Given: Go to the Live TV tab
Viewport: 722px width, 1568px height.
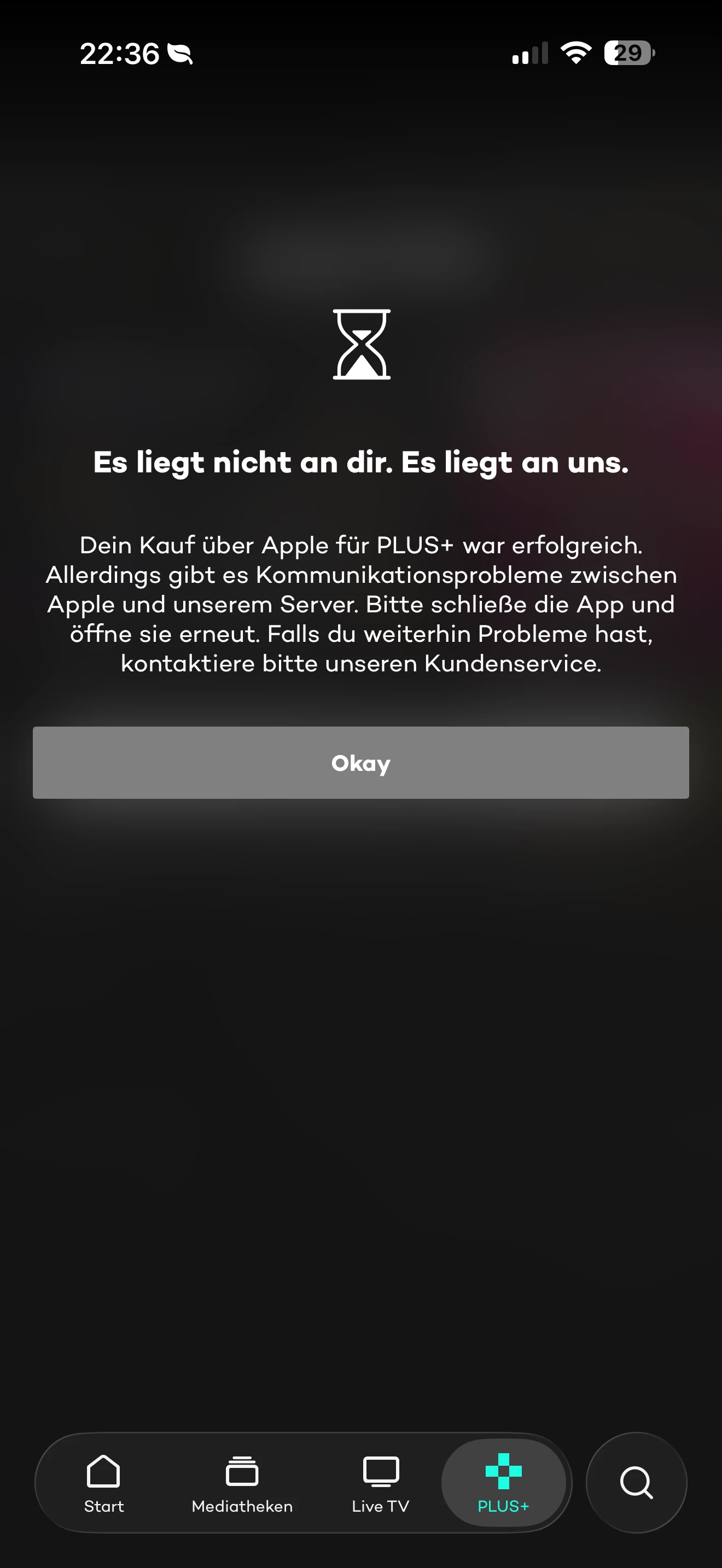Looking at the screenshot, I should click(381, 1483).
